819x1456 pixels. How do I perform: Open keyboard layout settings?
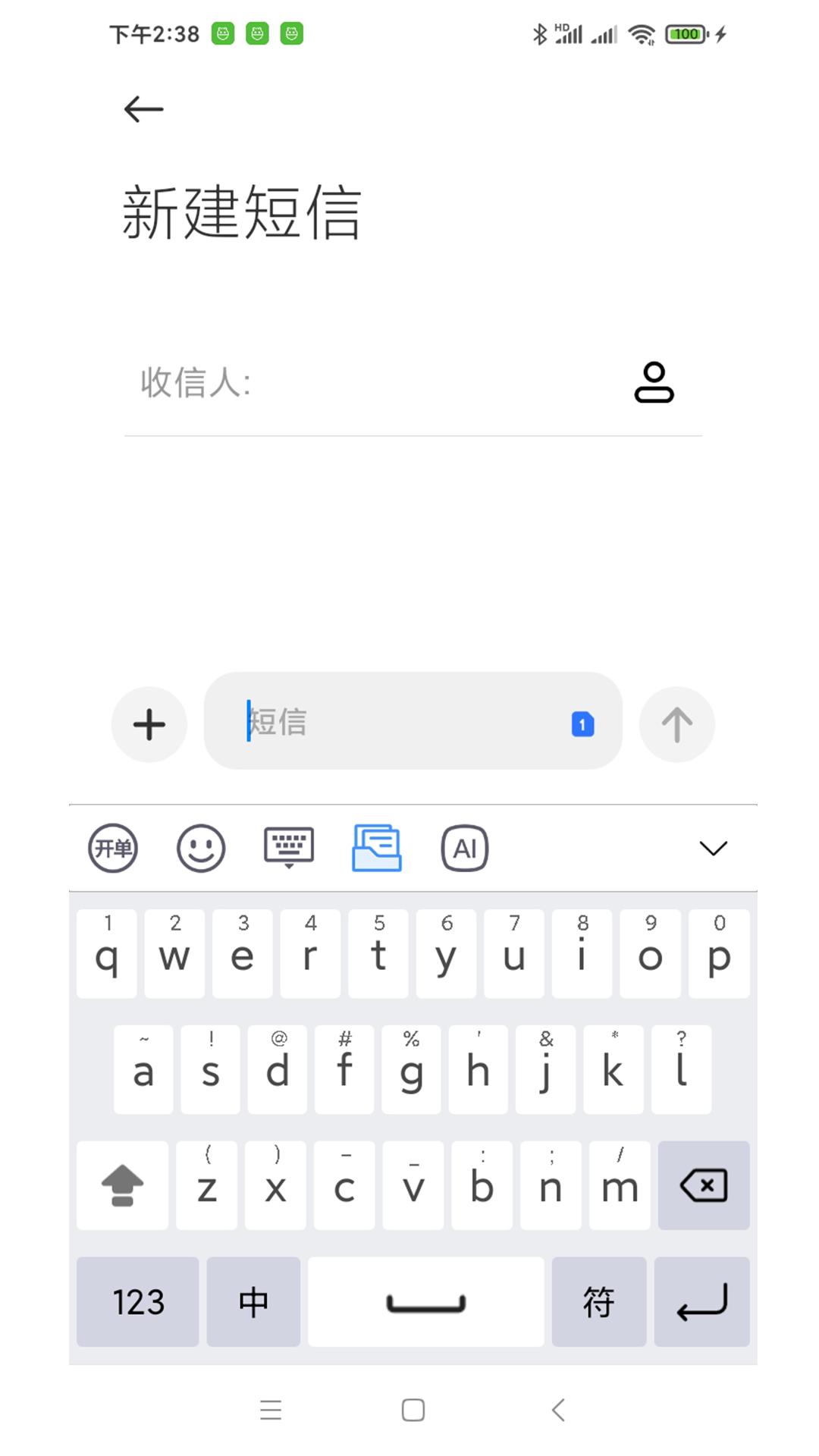[x=289, y=848]
